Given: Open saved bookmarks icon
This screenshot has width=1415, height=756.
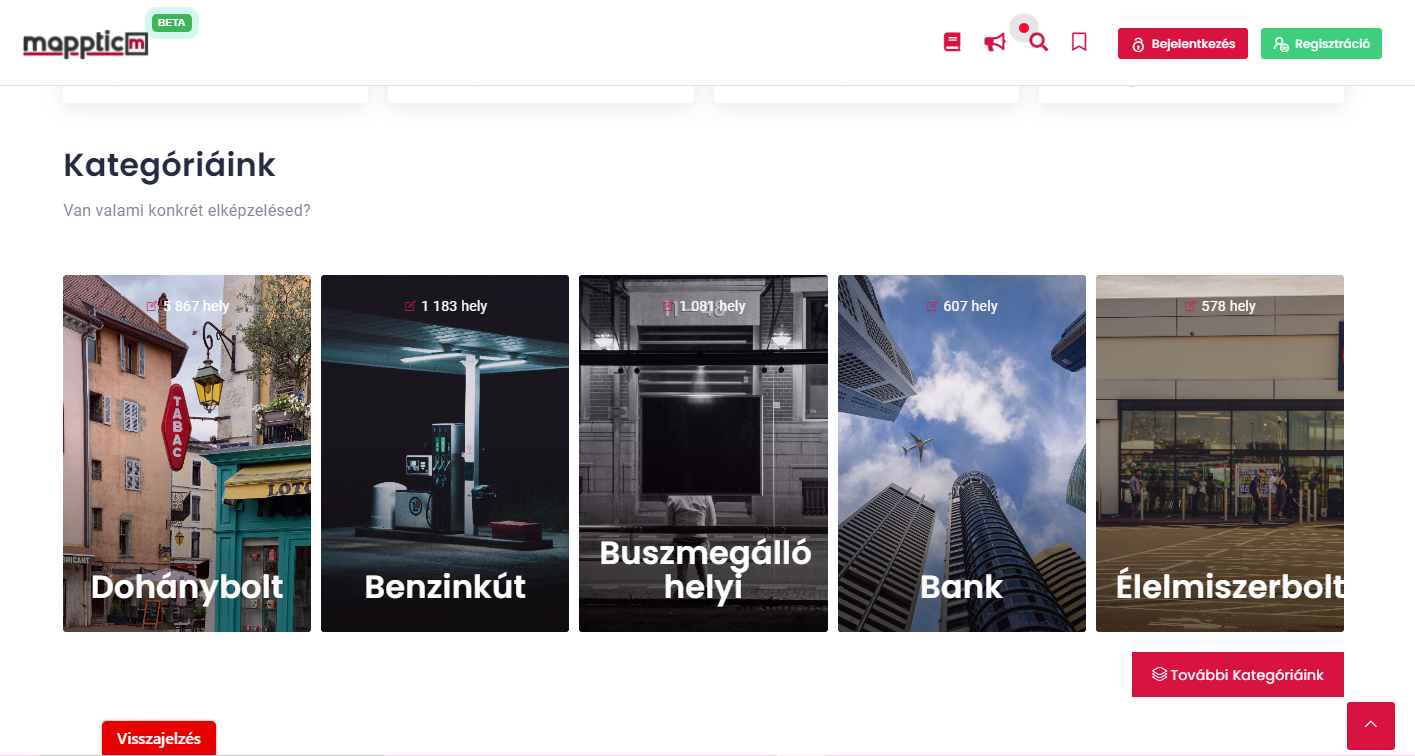Looking at the screenshot, I should coord(1079,43).
